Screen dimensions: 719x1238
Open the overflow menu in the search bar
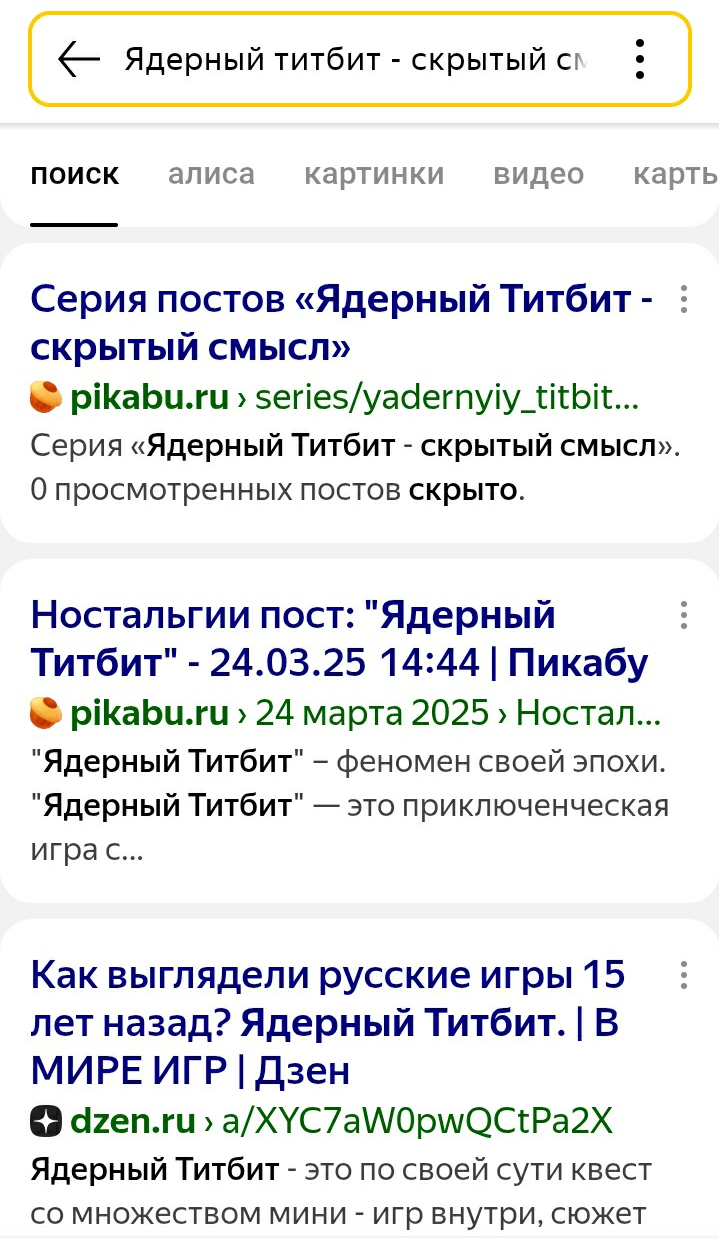click(x=640, y=60)
